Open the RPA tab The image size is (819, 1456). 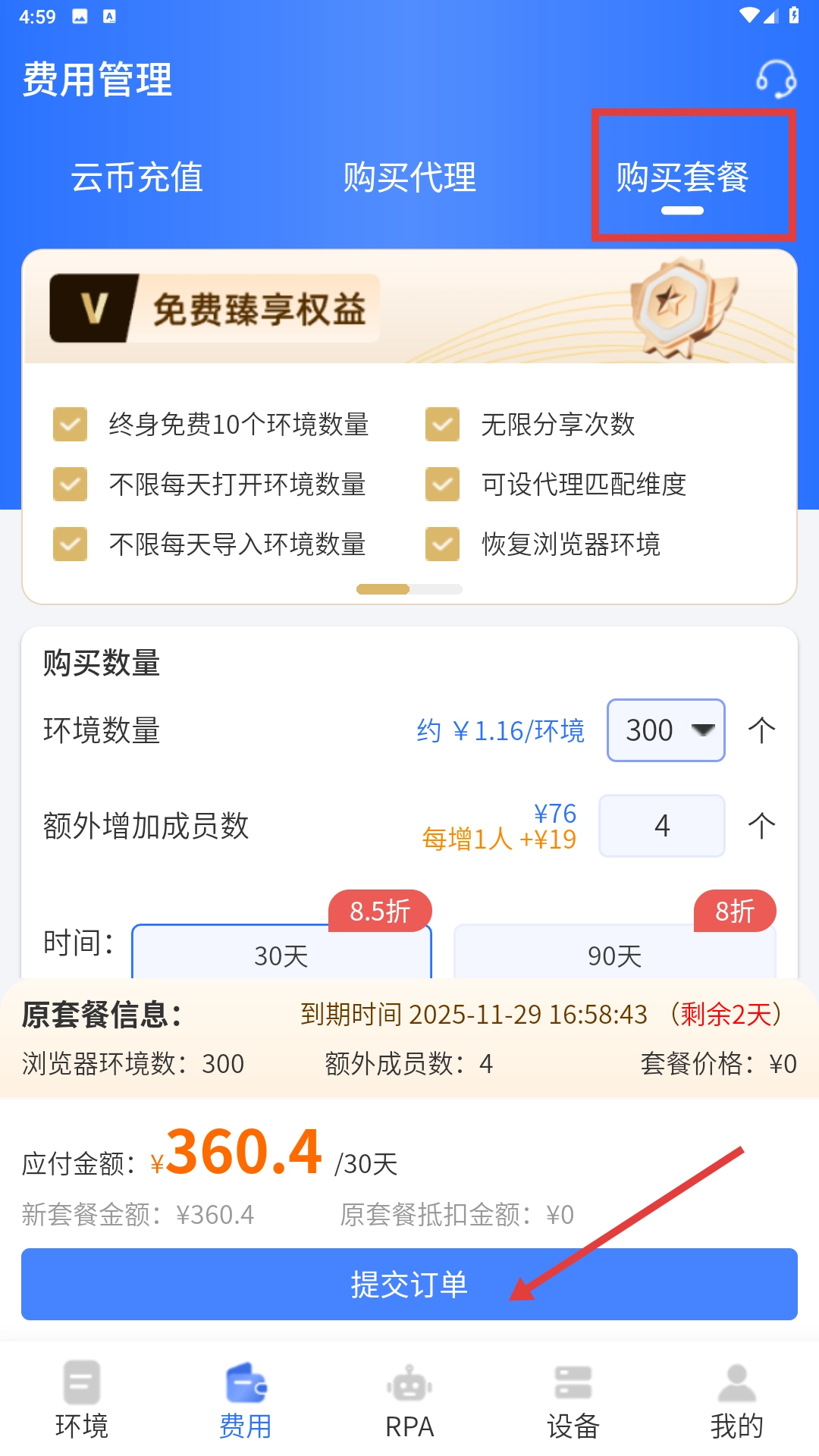(409, 1400)
